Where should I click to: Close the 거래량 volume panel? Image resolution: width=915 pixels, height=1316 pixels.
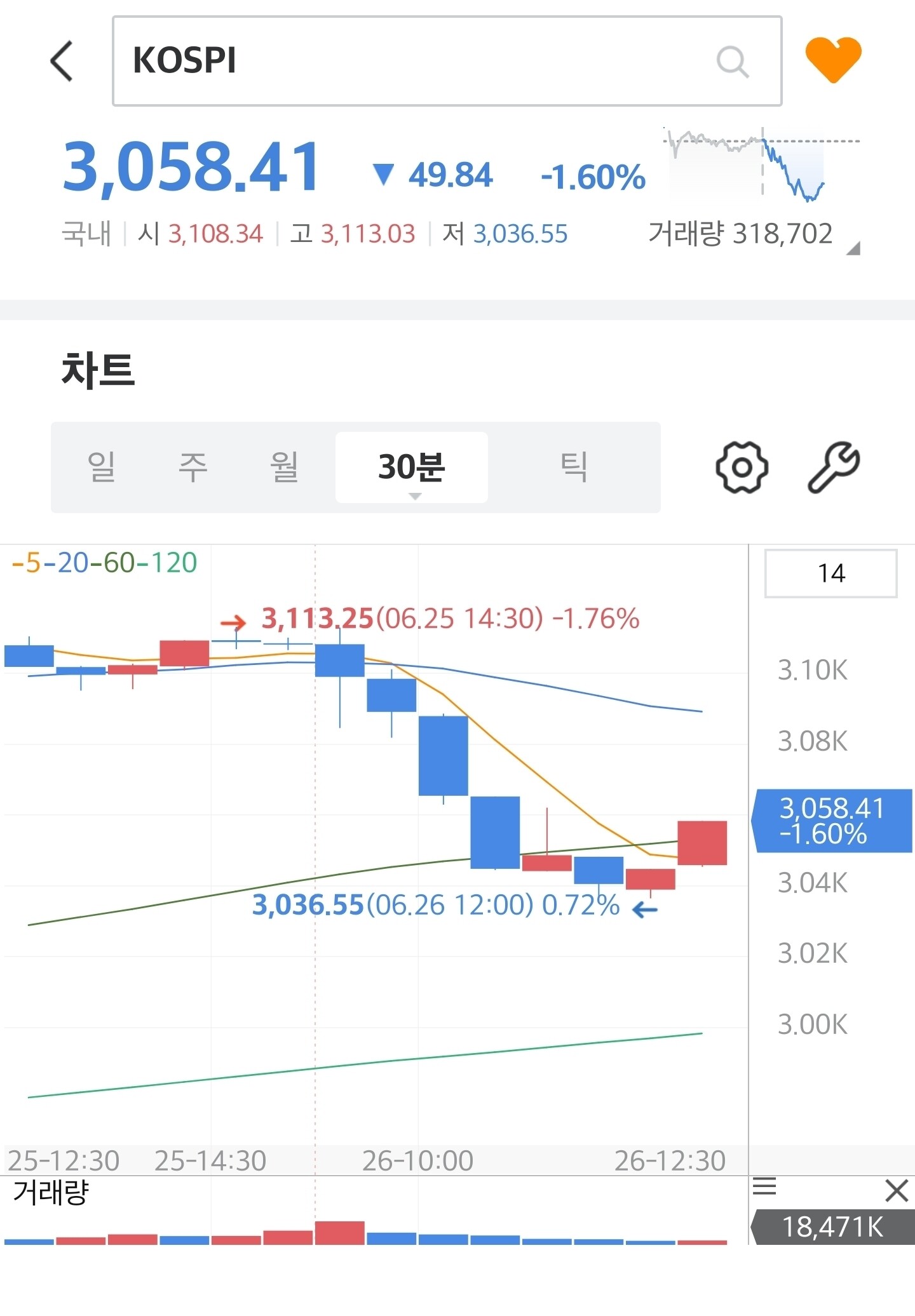(897, 1190)
